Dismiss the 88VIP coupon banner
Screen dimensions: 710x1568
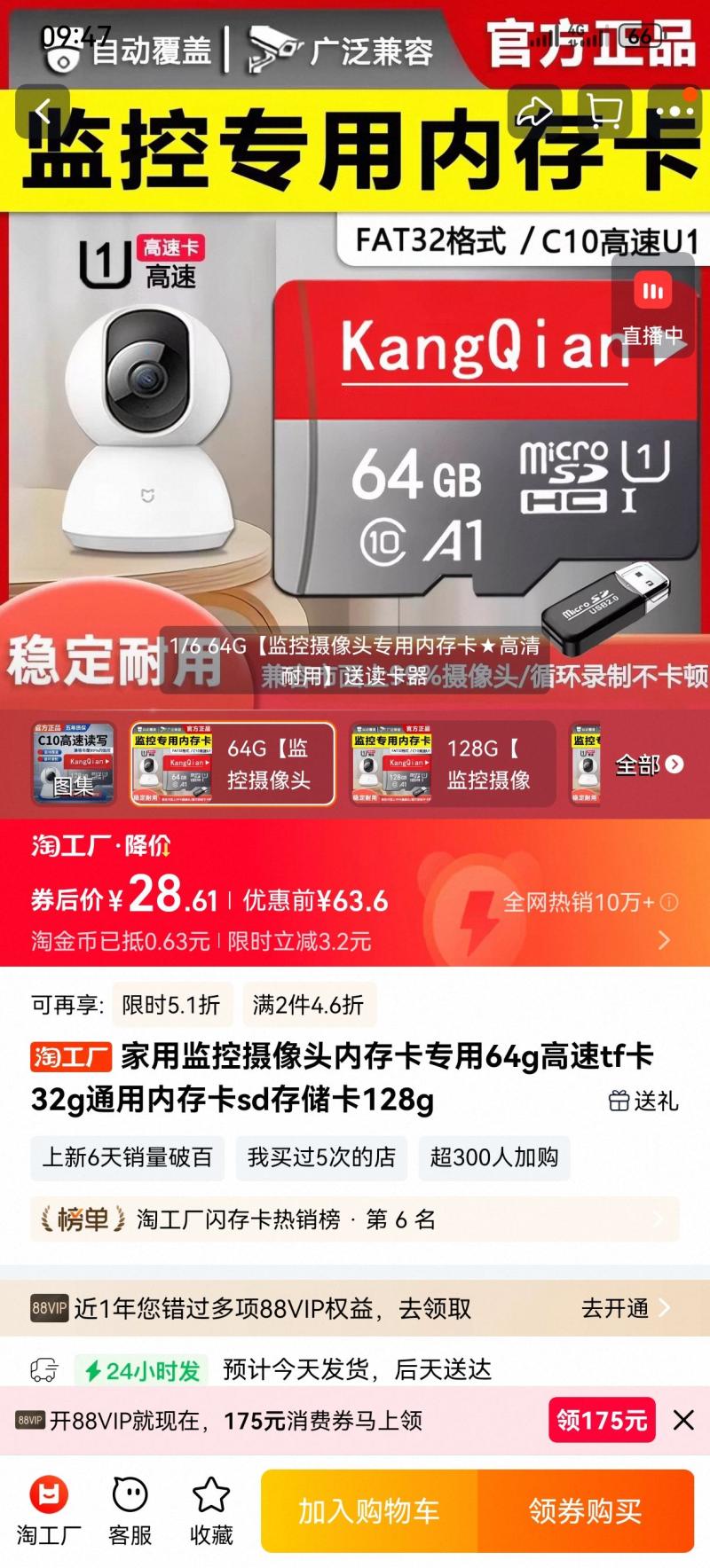click(x=683, y=1420)
